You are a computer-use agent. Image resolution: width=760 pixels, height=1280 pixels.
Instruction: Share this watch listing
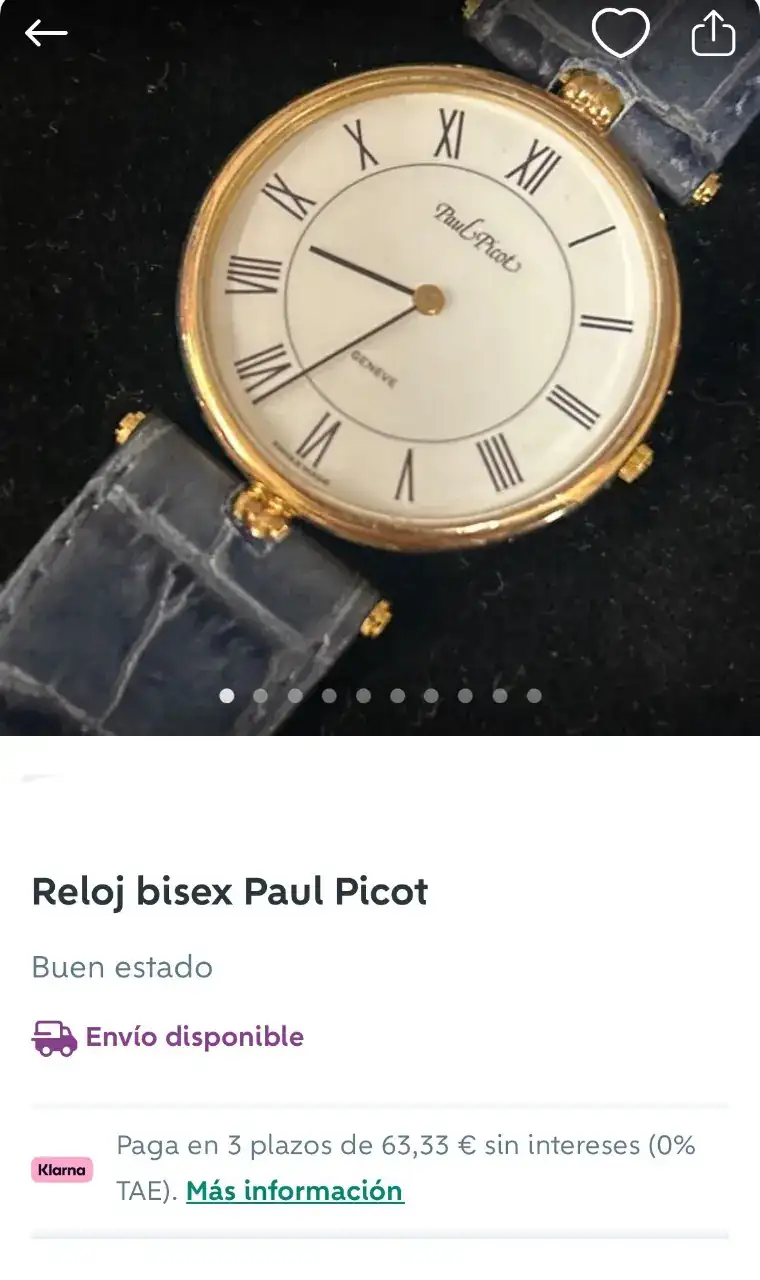pos(713,33)
